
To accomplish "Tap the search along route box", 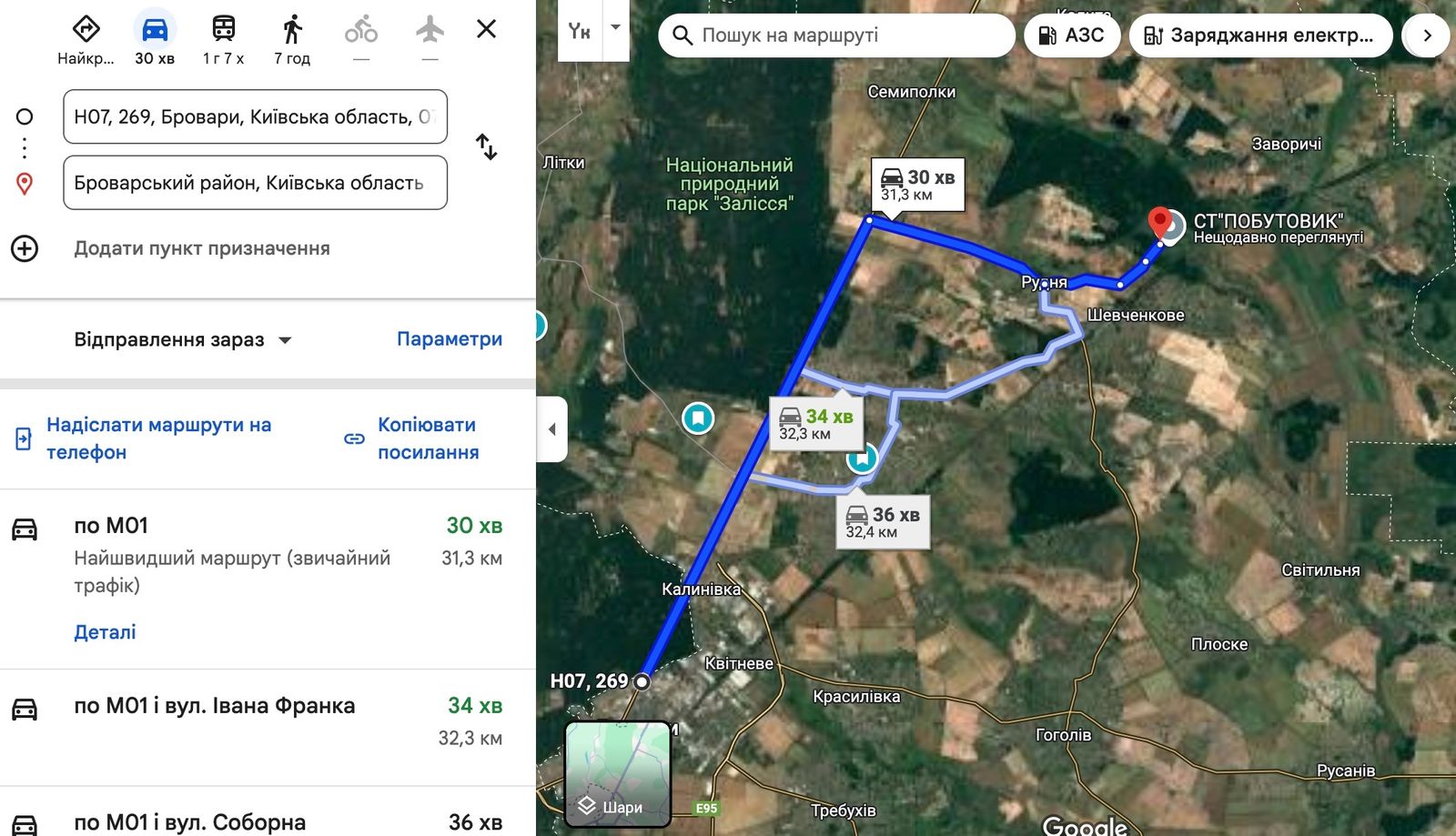I will pos(837,35).
